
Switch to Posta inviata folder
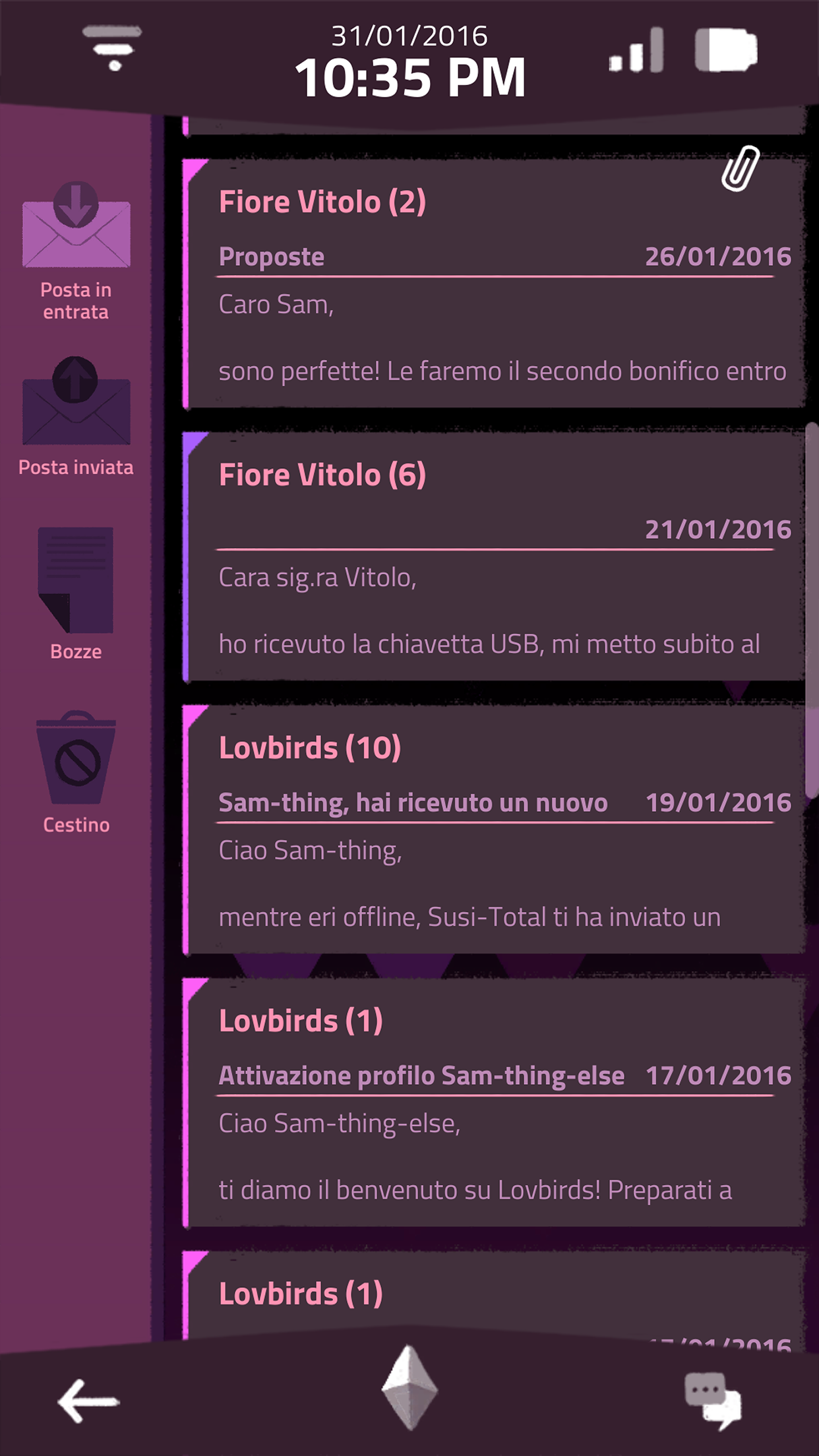coord(76,415)
